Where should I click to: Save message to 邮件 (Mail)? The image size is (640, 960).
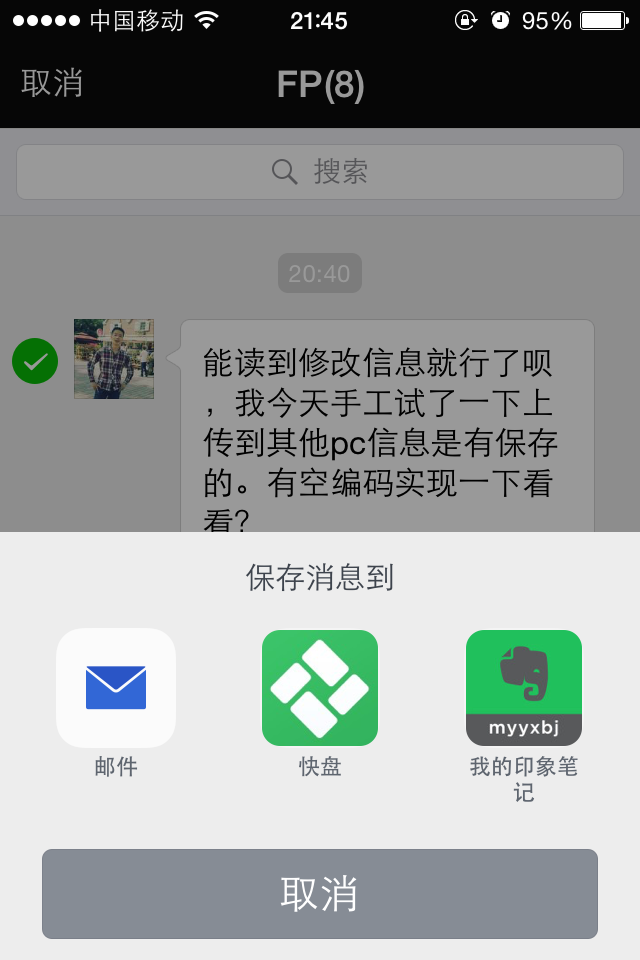click(x=116, y=688)
